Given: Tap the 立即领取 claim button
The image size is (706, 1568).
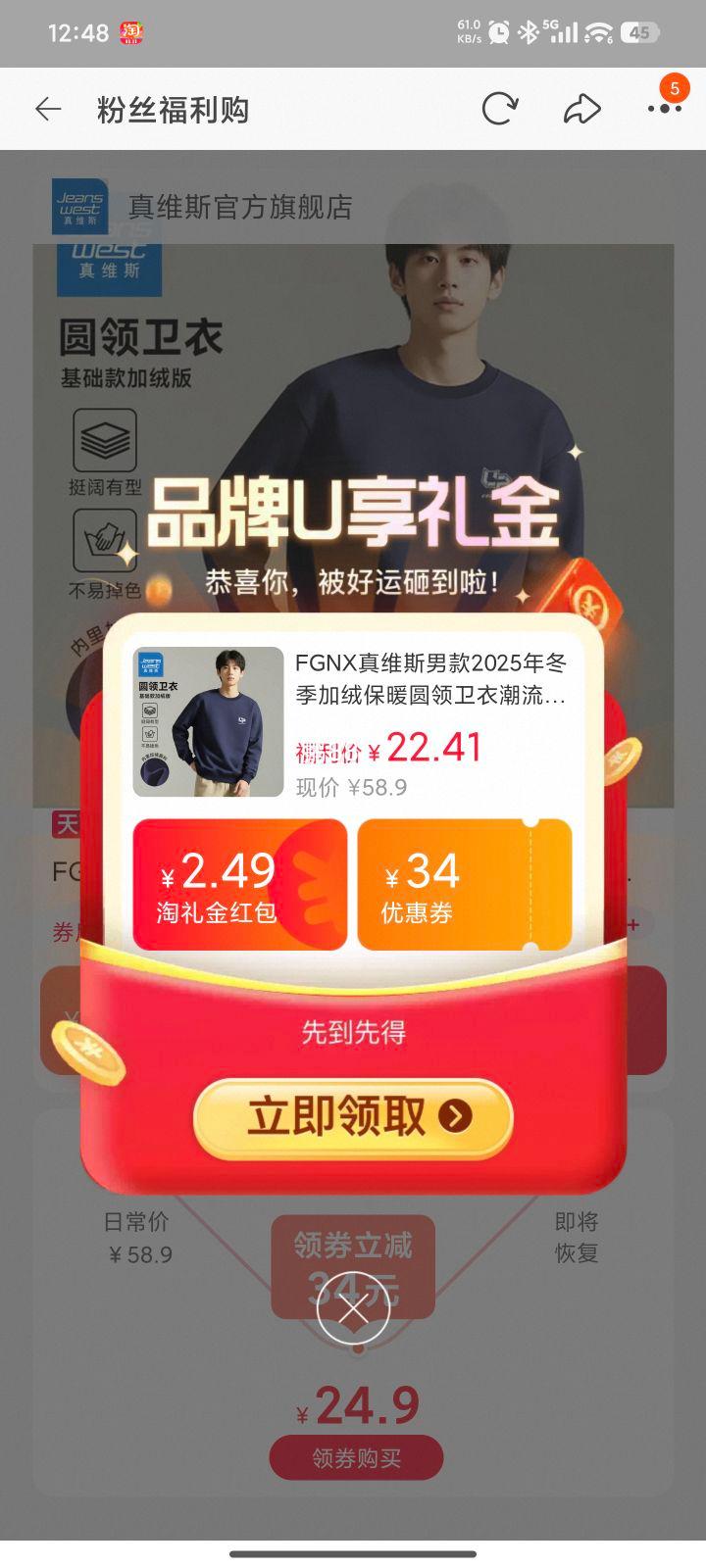Looking at the screenshot, I should [x=351, y=1117].
